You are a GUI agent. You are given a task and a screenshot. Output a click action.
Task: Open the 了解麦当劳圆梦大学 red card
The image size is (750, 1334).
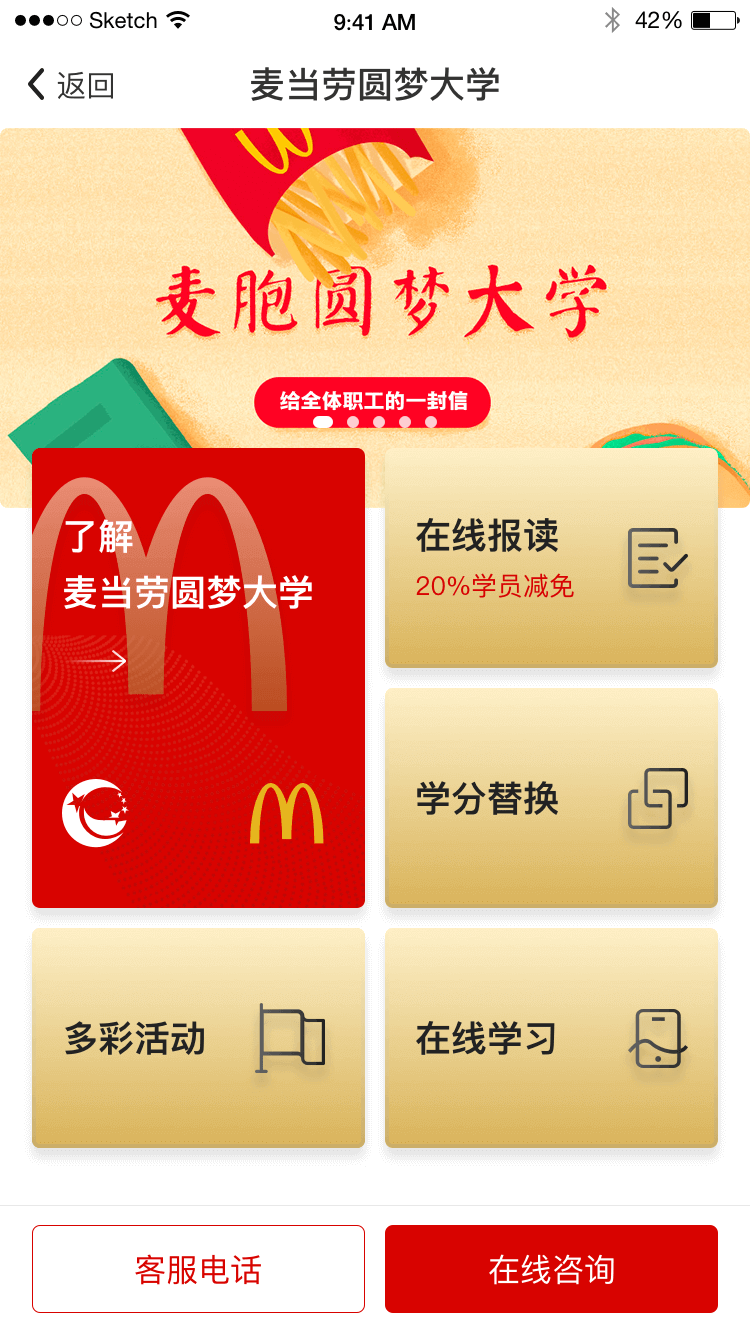click(198, 677)
